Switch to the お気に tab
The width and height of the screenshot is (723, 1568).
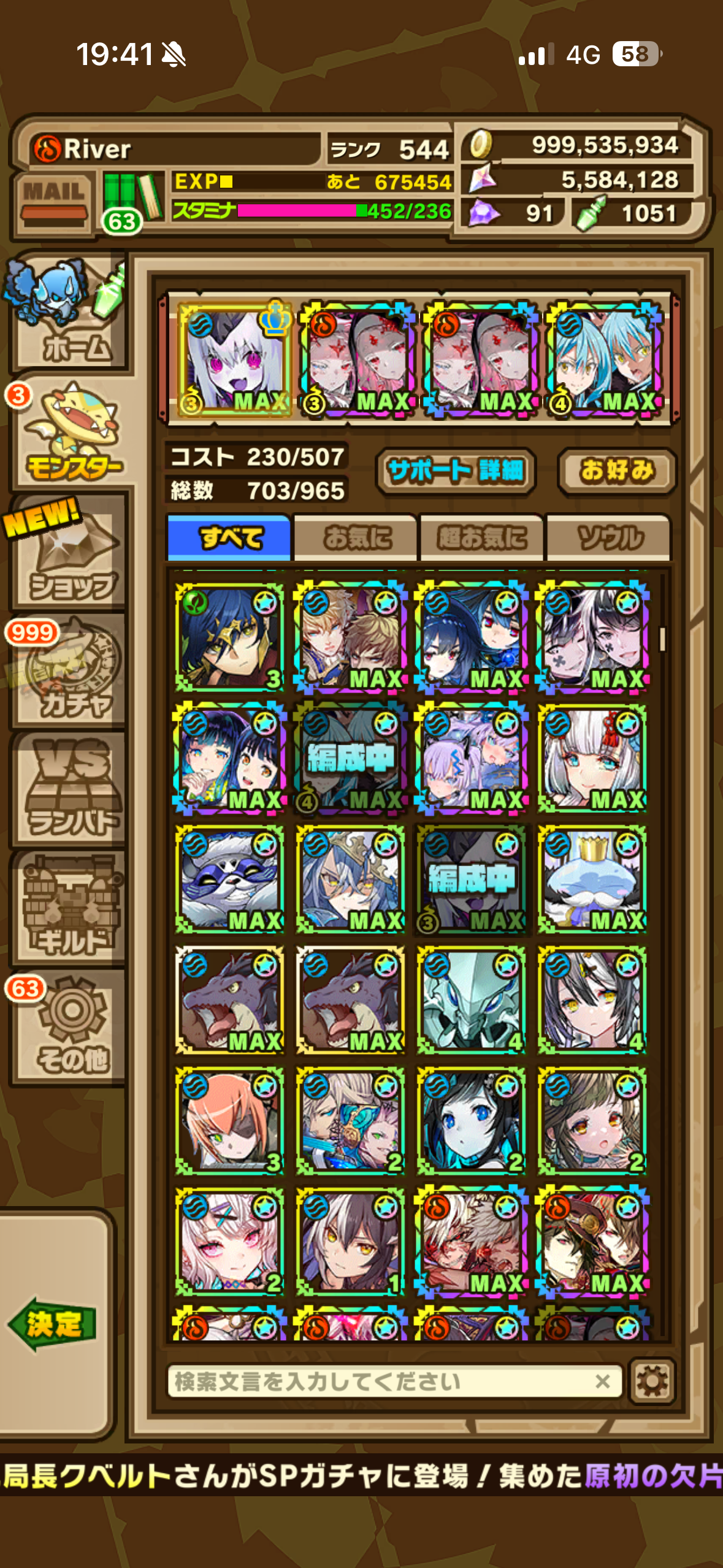click(356, 538)
